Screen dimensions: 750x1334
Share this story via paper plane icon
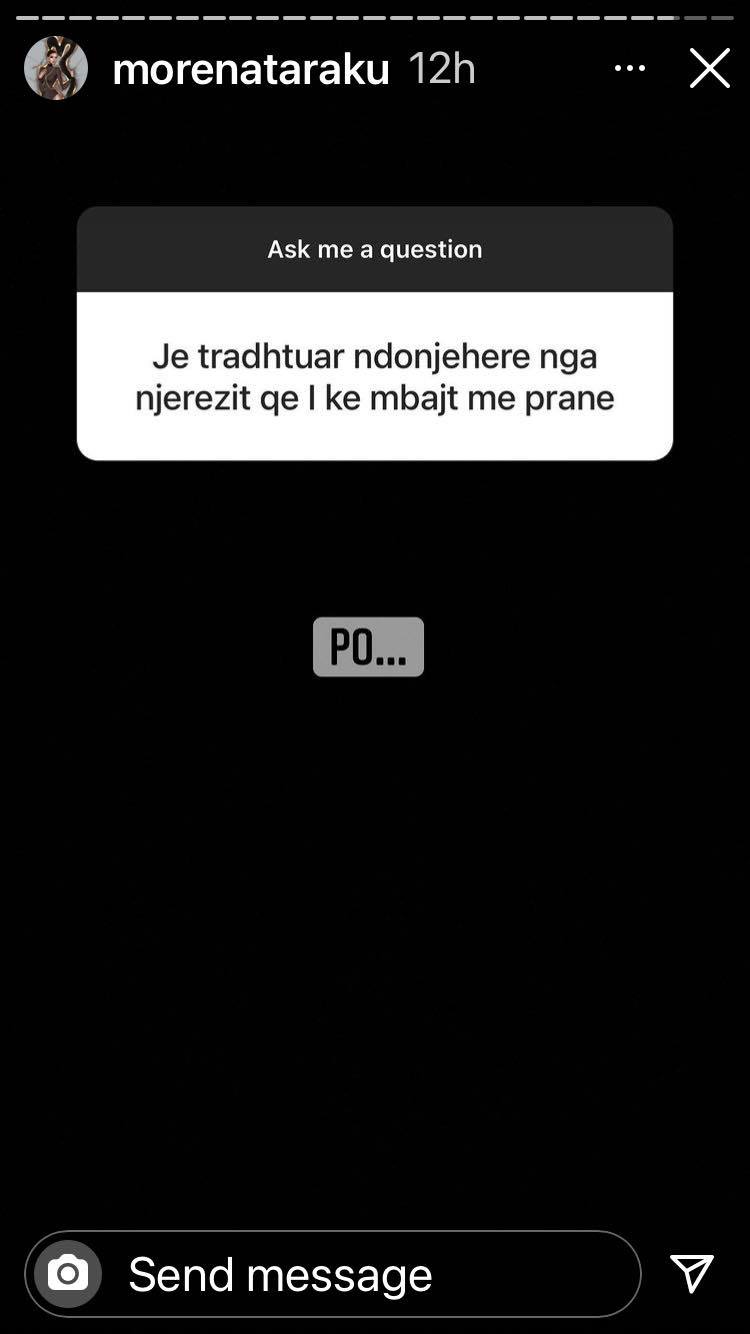(692, 1273)
